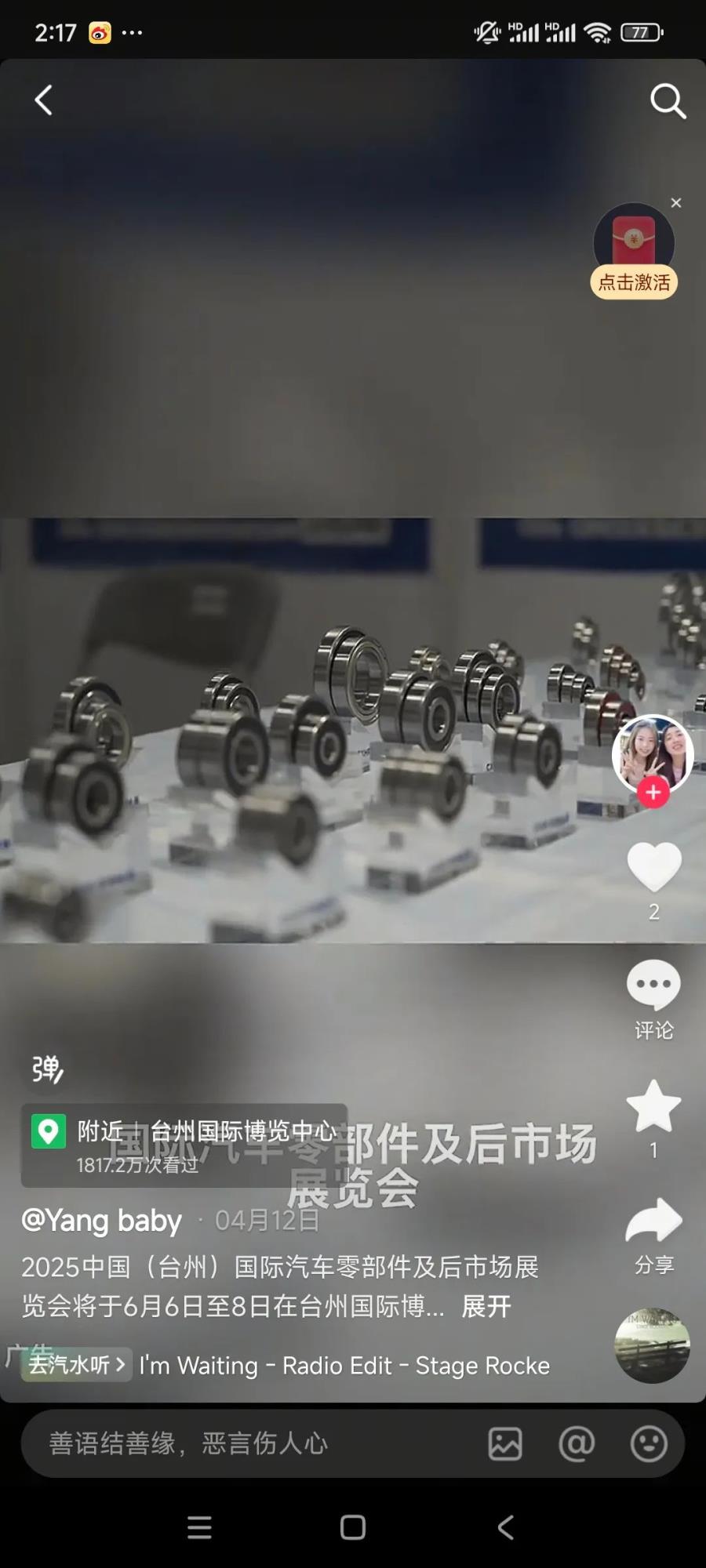Open the 评论 comments
Screen dimensions: 706x1568
pyautogui.click(x=653, y=986)
